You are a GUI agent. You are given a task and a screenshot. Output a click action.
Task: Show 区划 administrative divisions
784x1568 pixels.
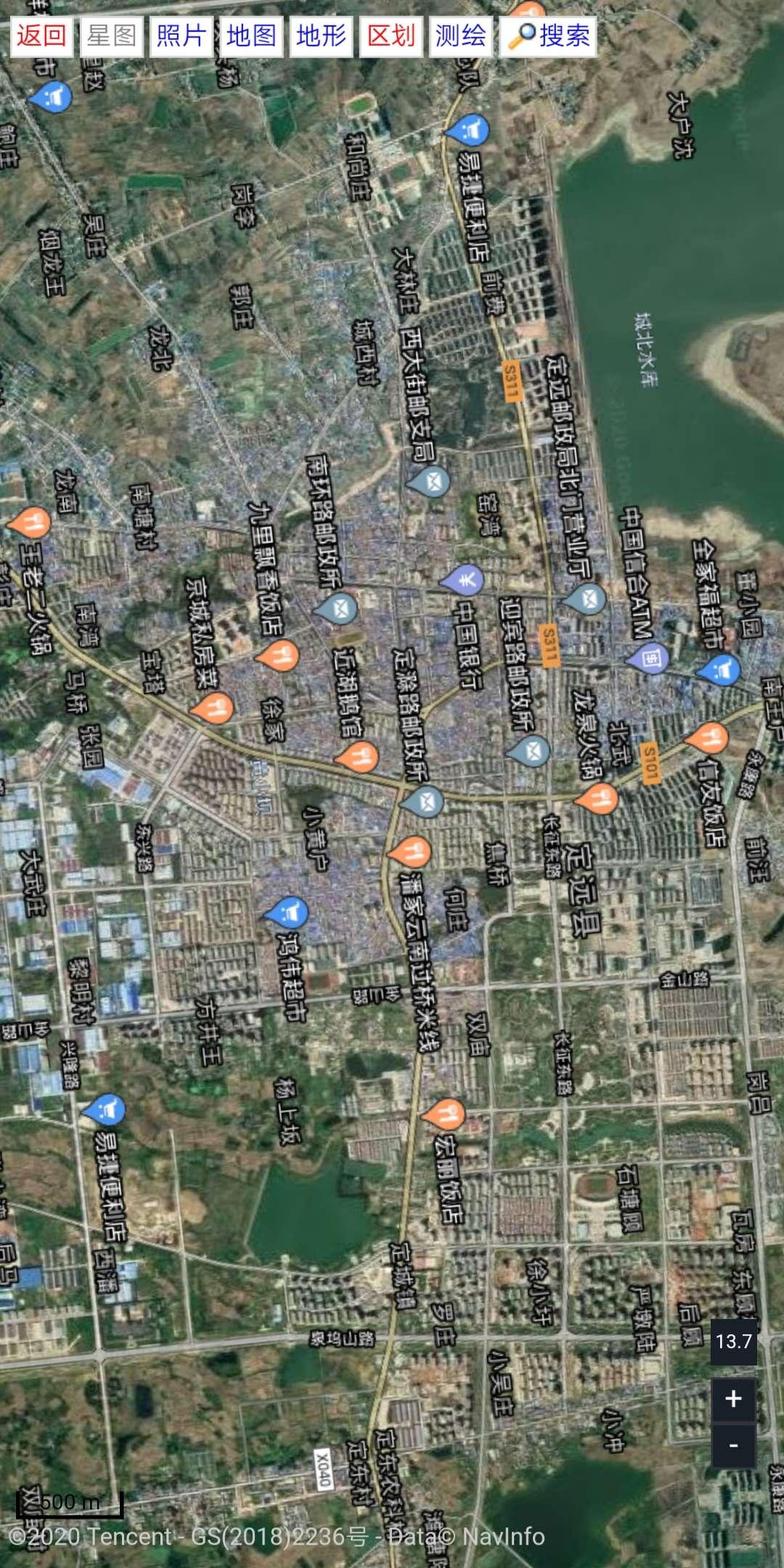(391, 36)
